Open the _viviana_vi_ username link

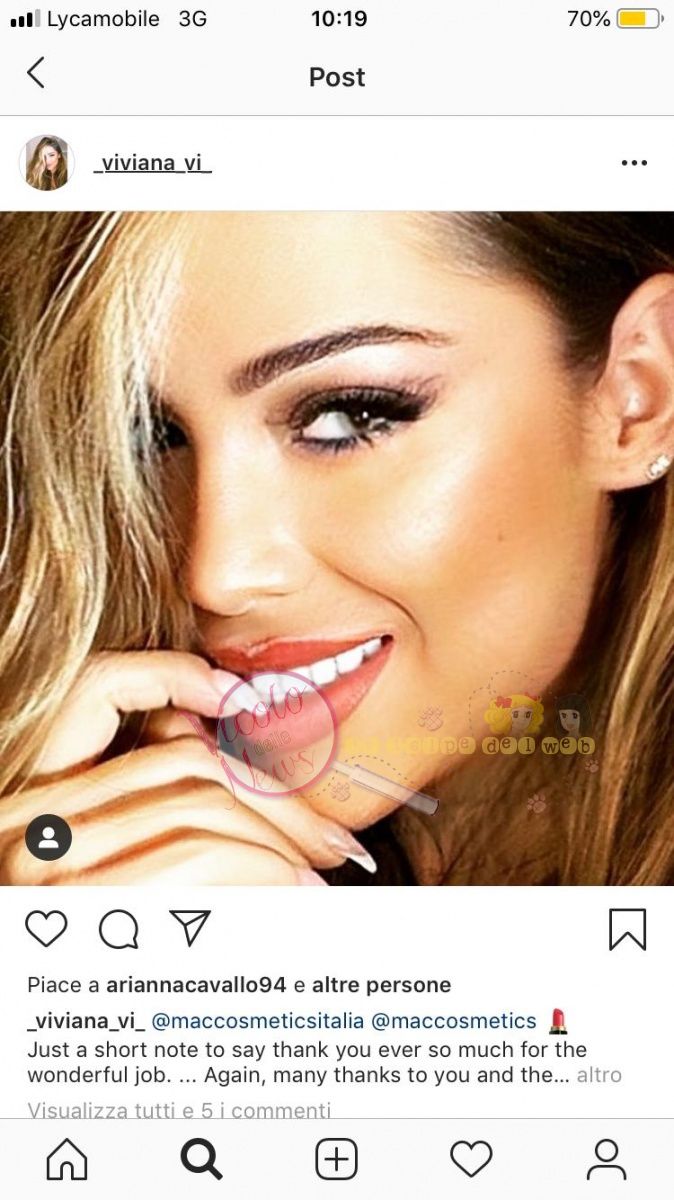pyautogui.click(x=152, y=163)
